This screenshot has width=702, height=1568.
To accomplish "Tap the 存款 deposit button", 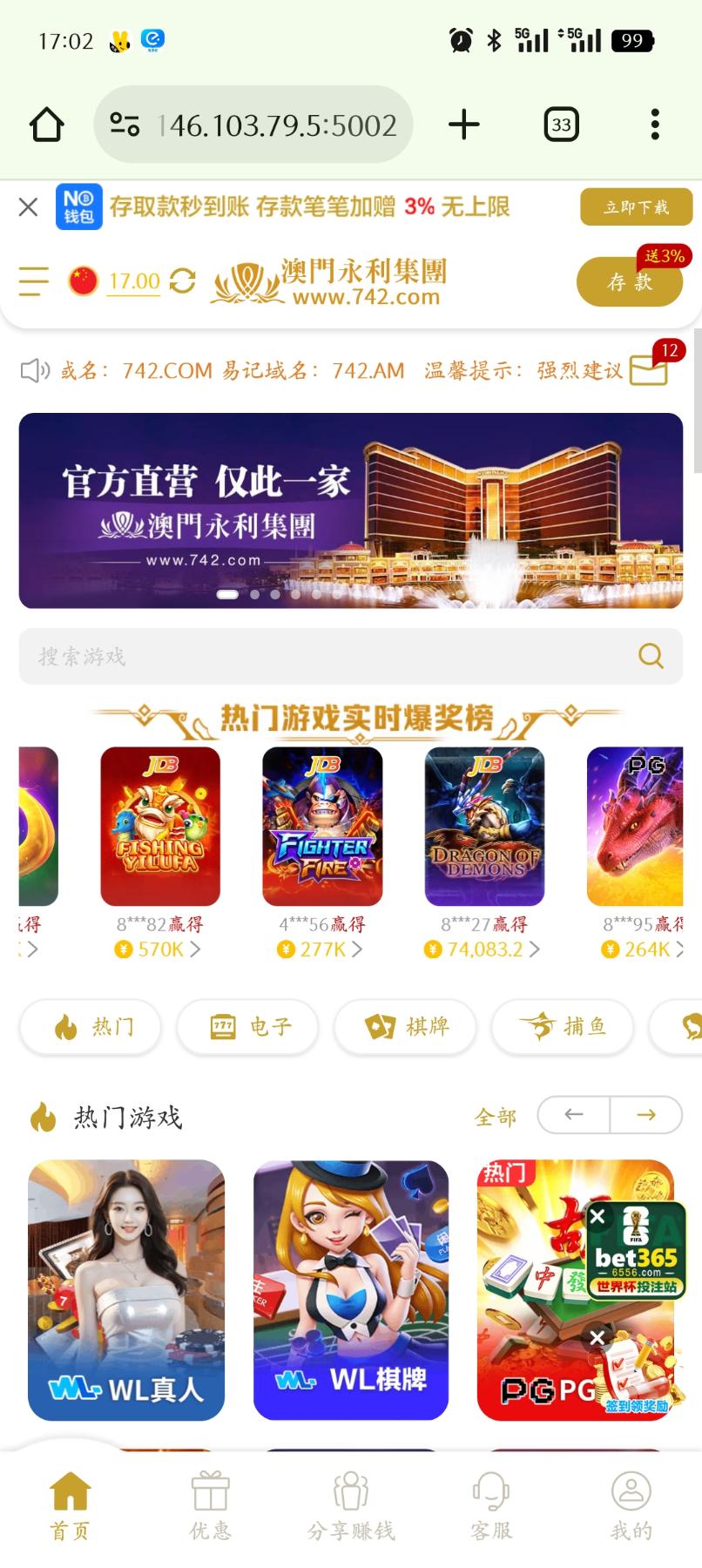I will [x=629, y=281].
